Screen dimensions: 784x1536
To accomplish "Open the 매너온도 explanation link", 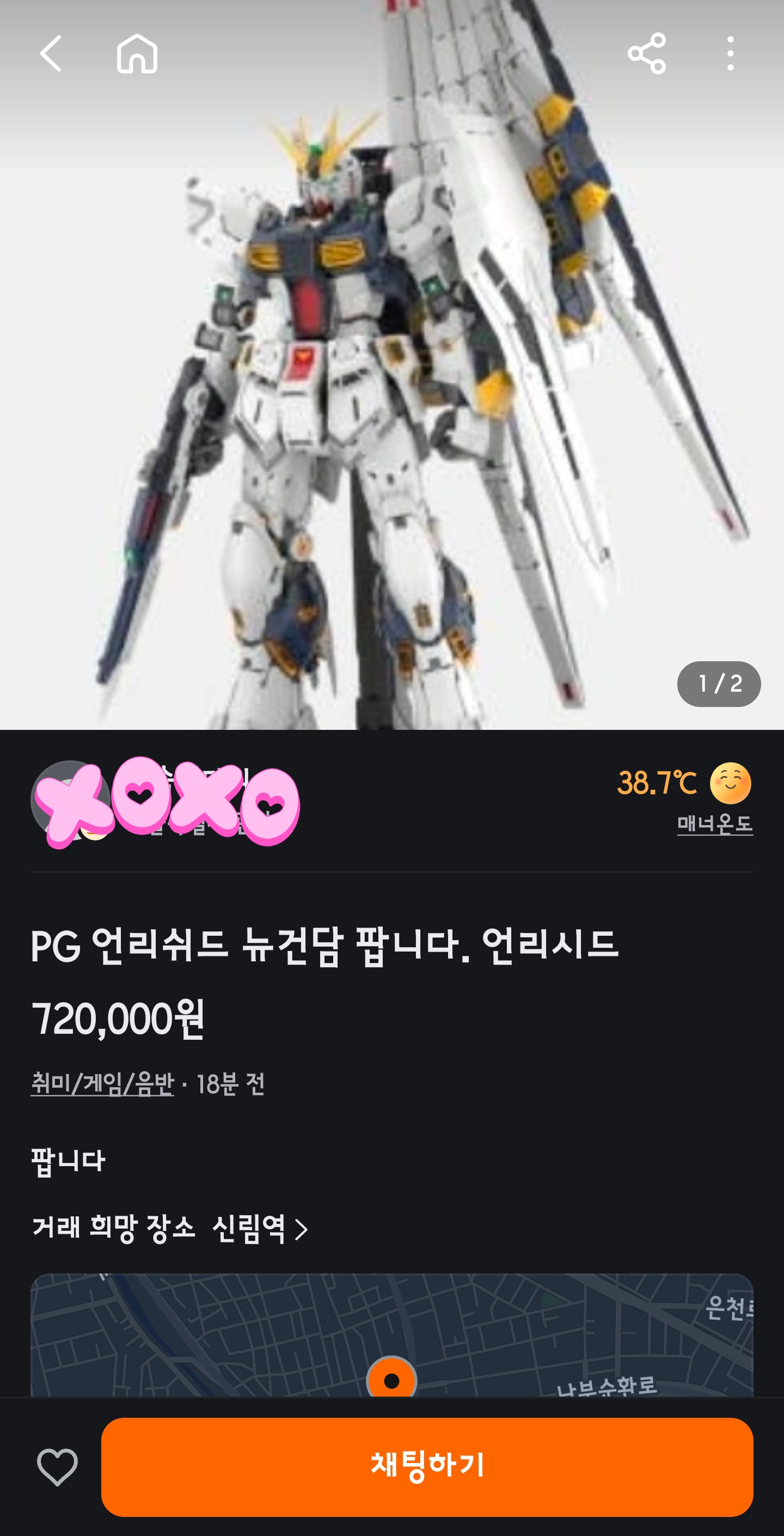I will pyautogui.click(x=714, y=824).
